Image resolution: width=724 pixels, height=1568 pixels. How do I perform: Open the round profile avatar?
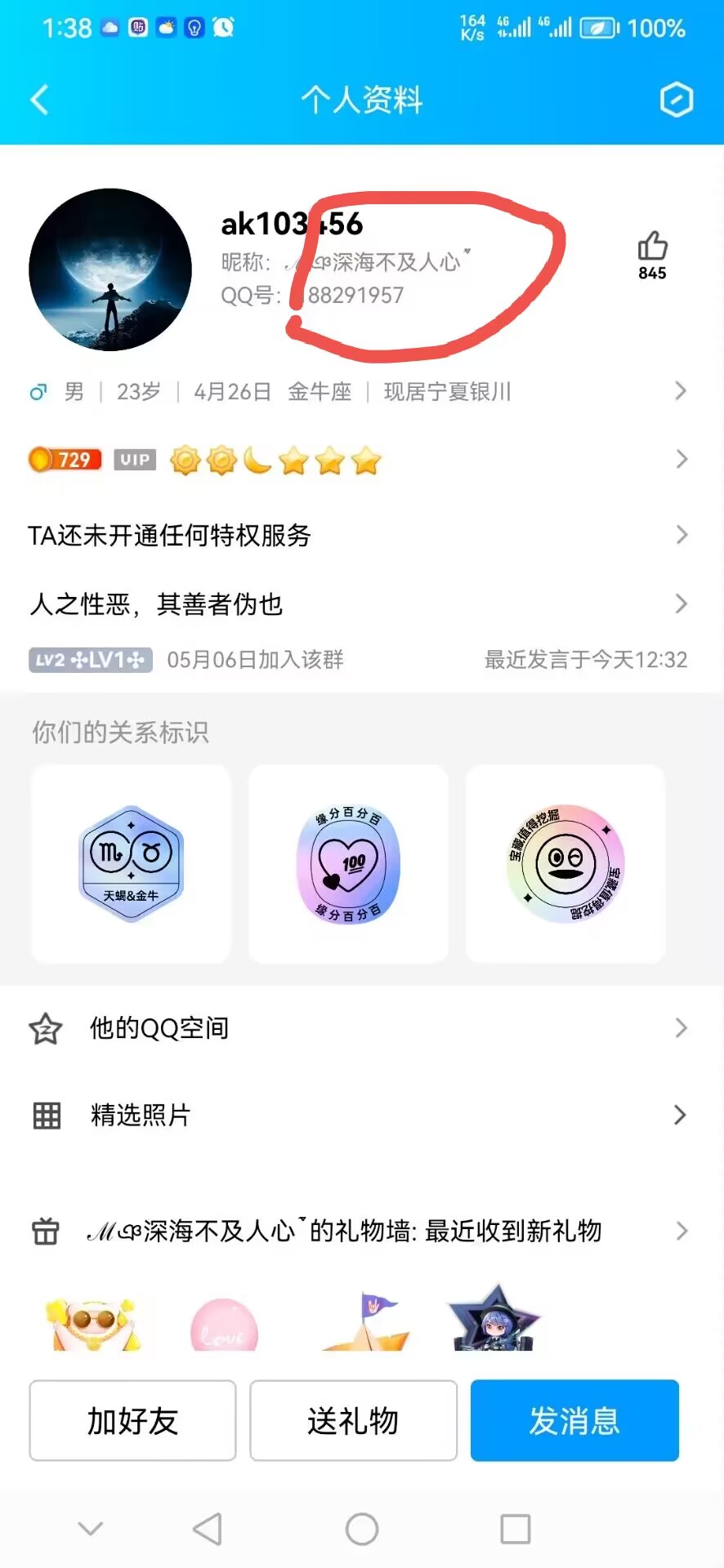(x=110, y=269)
